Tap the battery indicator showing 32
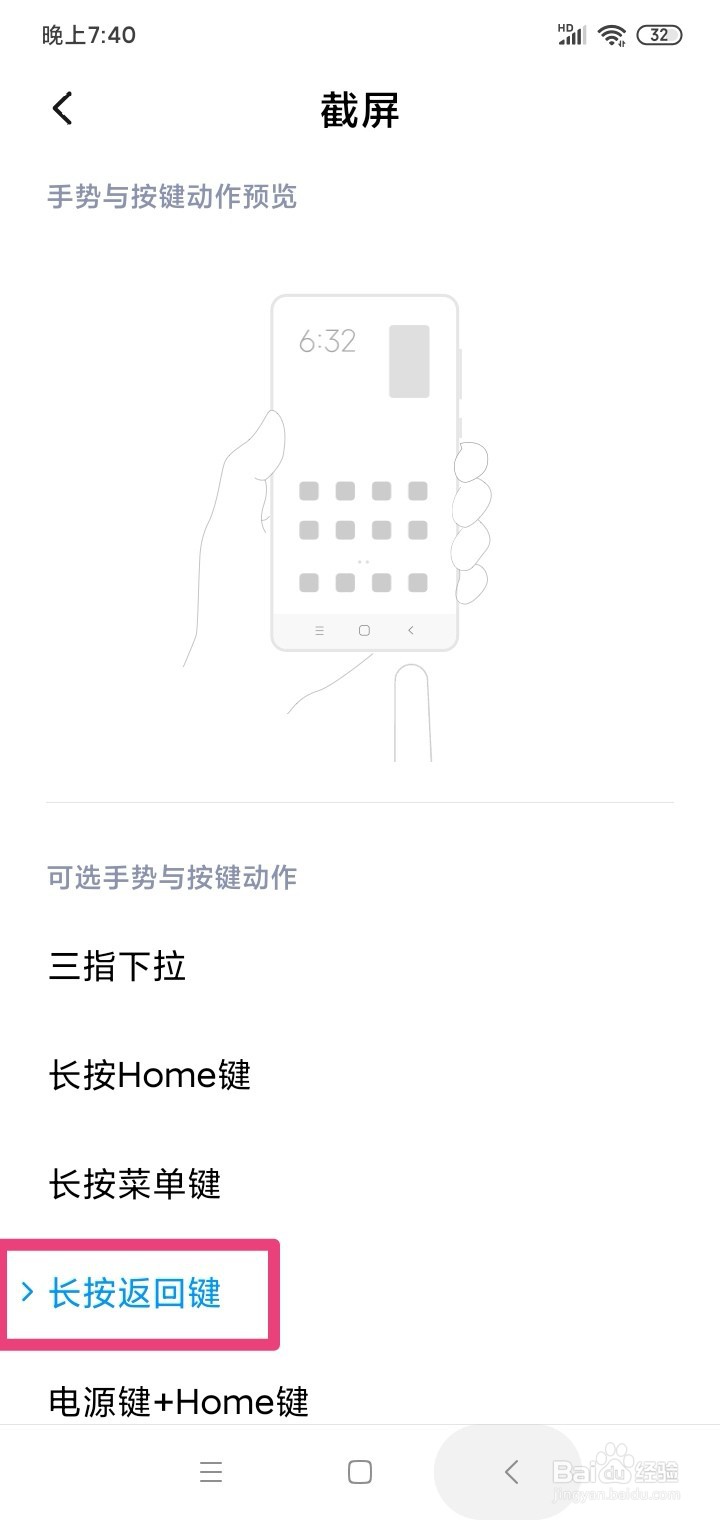Viewport: 720px width, 1520px height. [659, 34]
